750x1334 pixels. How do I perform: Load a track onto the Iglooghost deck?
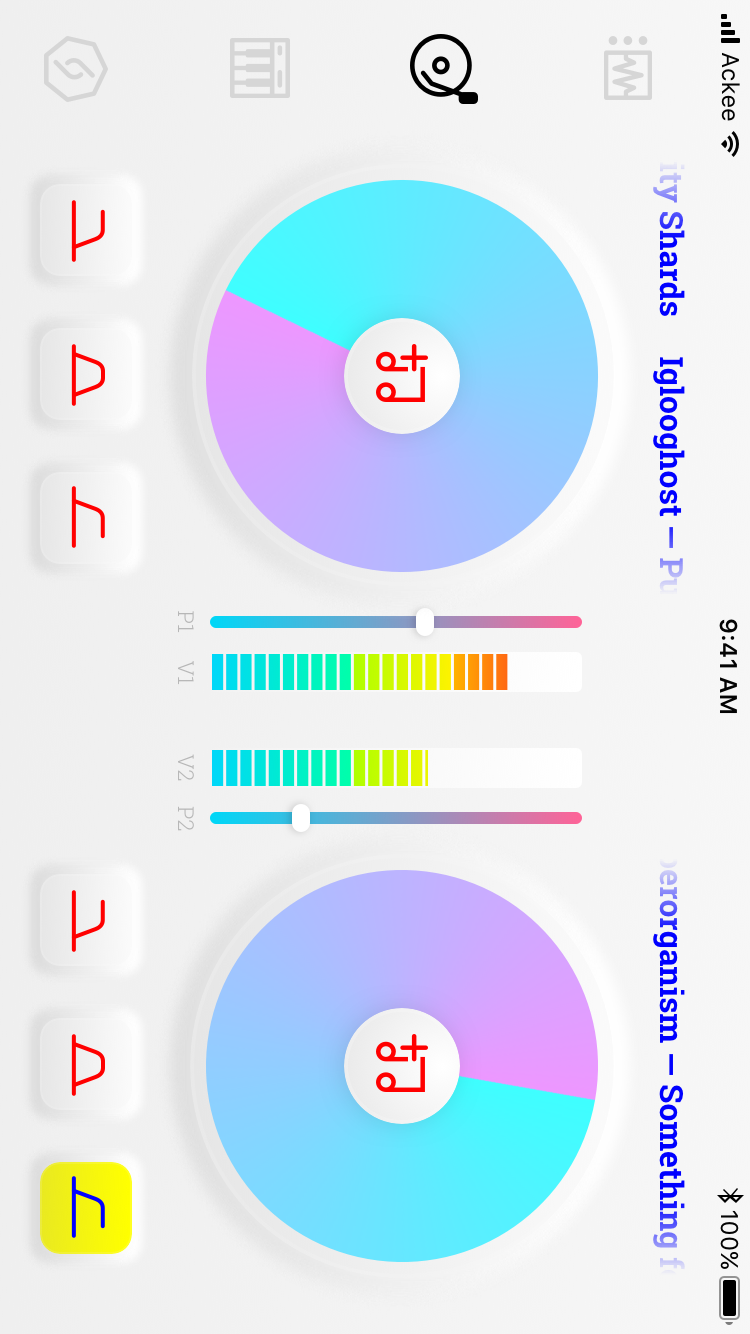click(x=402, y=376)
